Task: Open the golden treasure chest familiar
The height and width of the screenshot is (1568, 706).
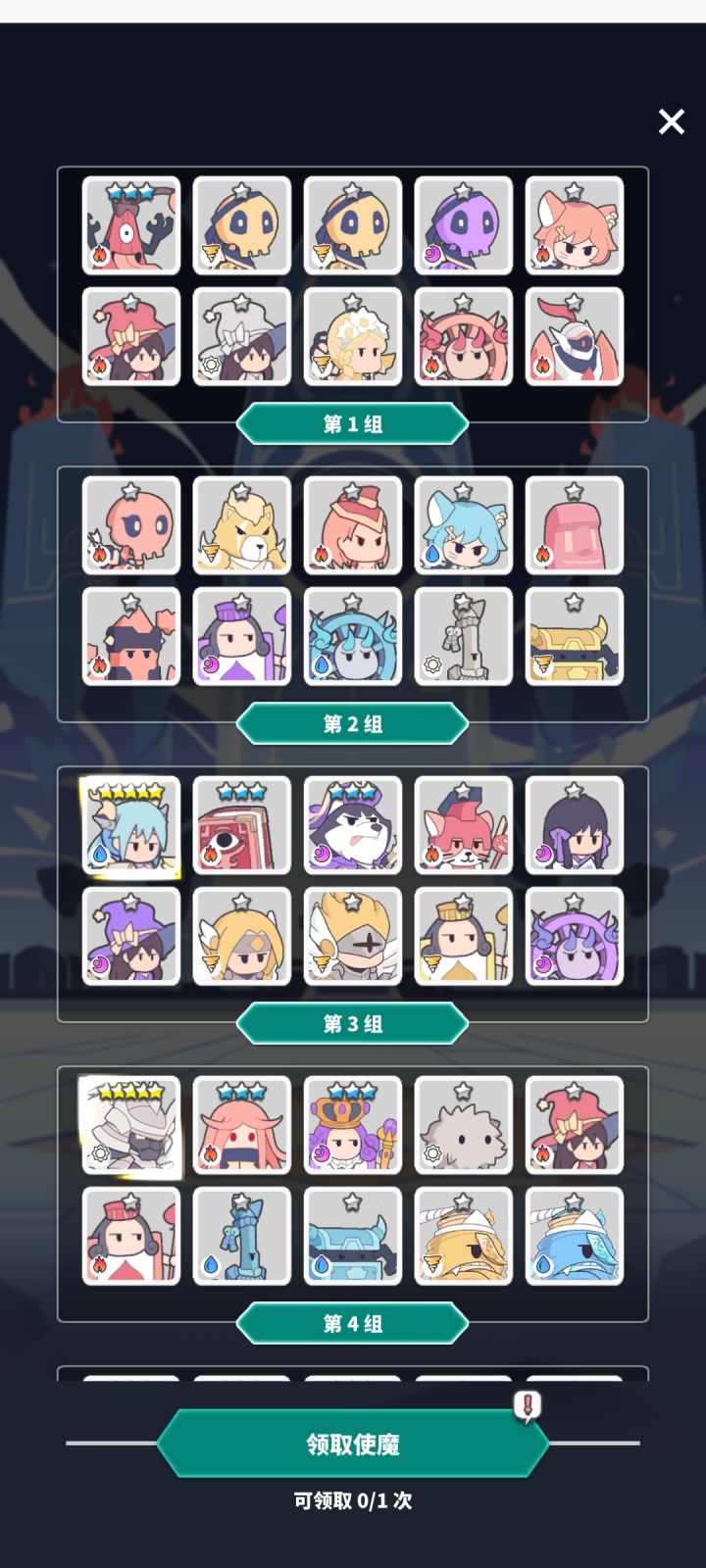Action: point(575,636)
